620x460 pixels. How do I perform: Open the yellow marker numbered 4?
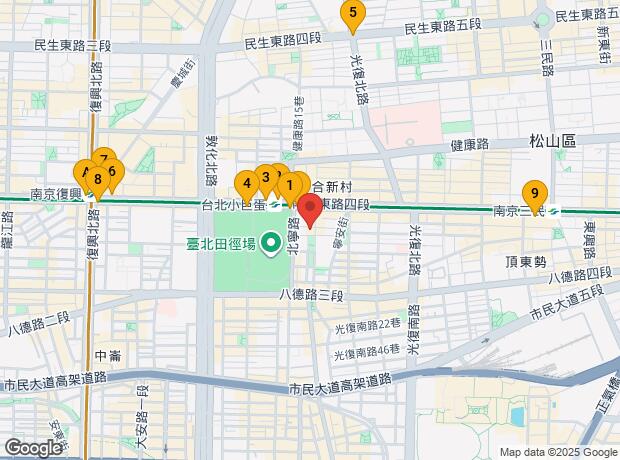point(246,183)
